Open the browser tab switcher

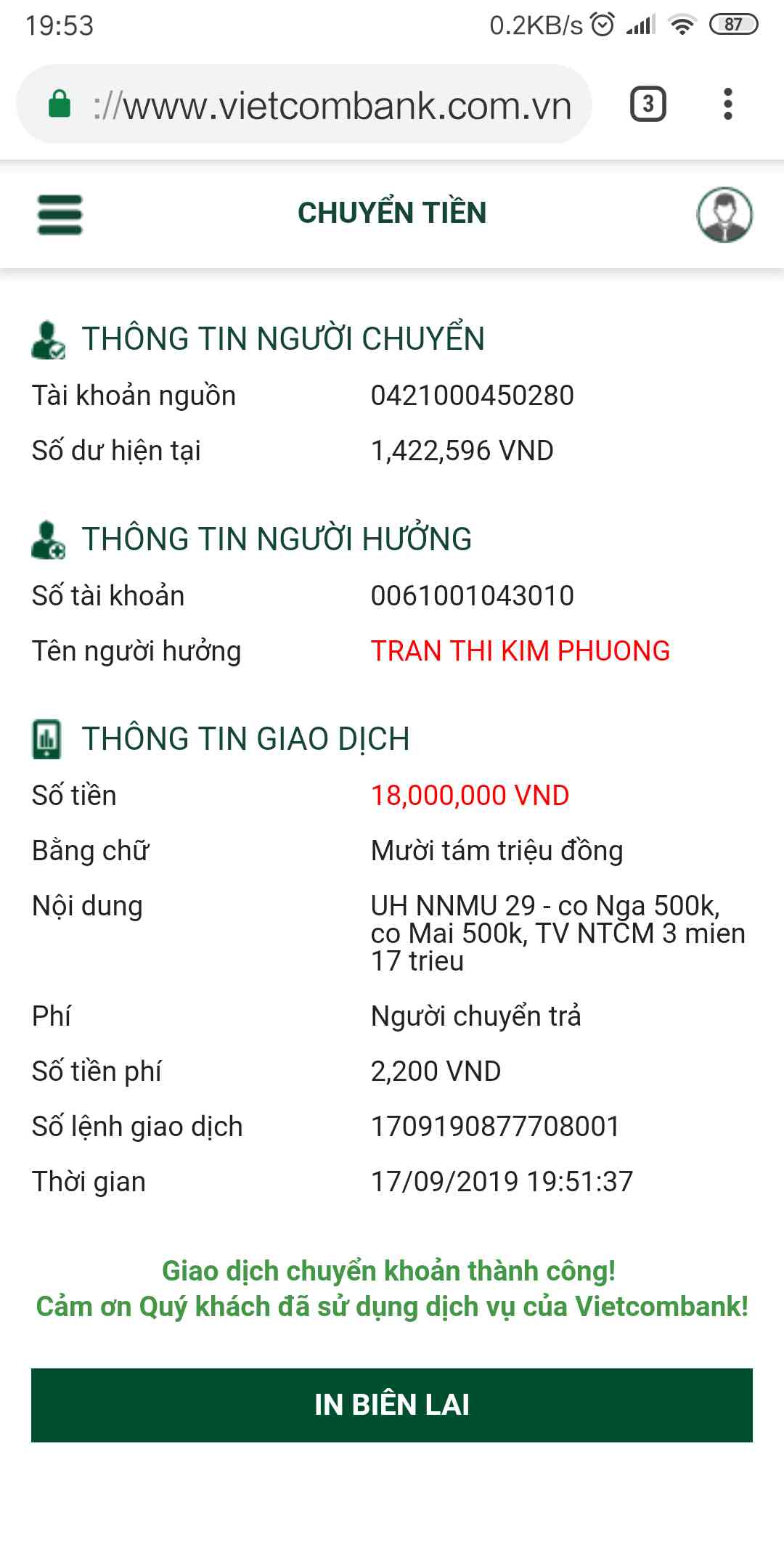(x=648, y=104)
